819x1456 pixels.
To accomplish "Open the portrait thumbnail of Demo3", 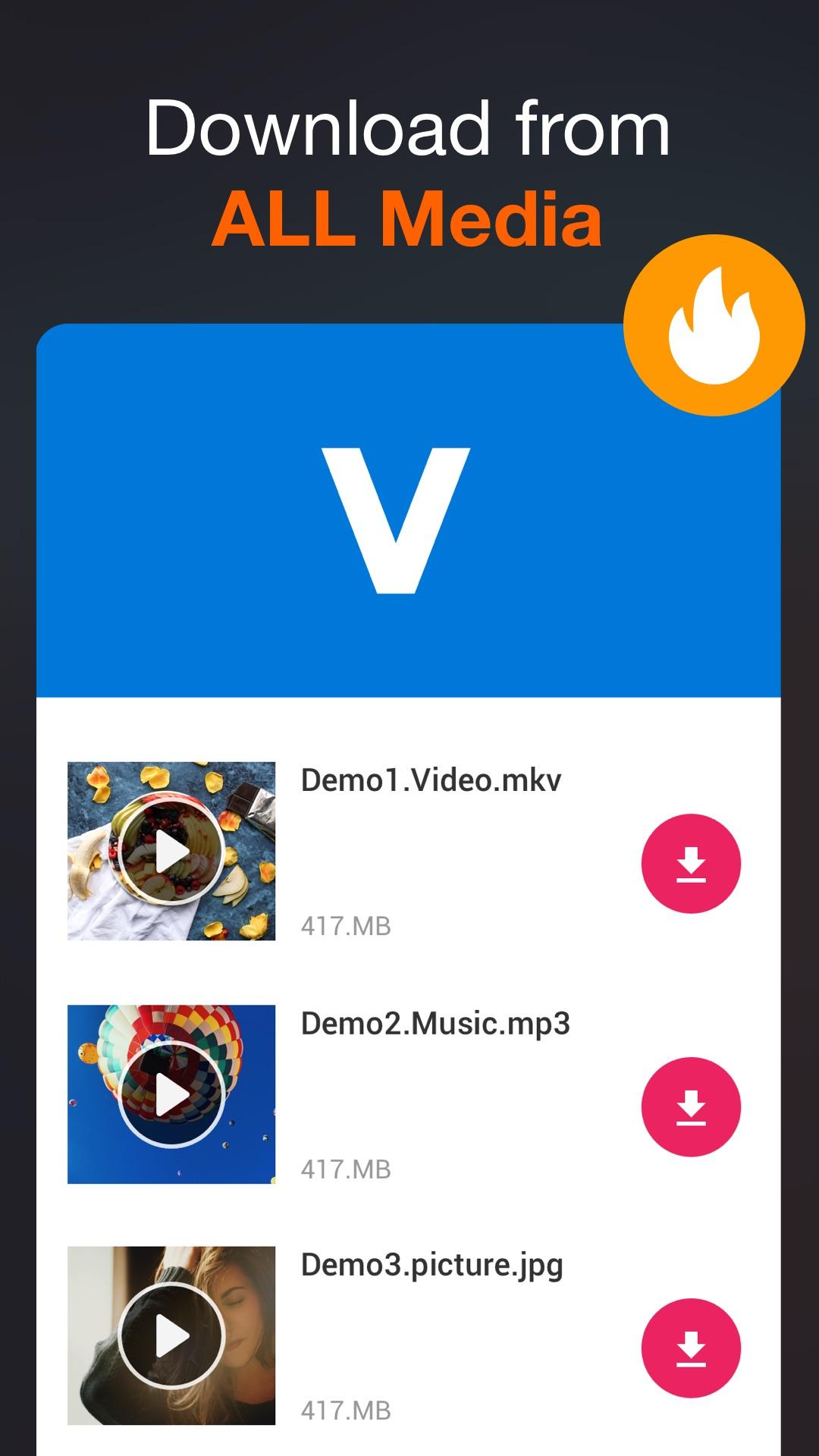I will click(x=171, y=1331).
